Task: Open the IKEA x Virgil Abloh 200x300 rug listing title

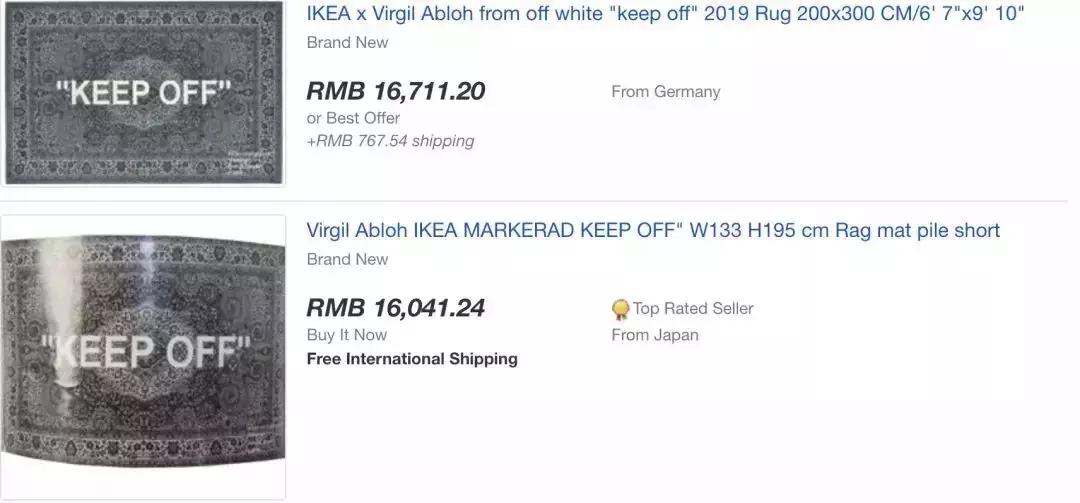Action: [665, 14]
